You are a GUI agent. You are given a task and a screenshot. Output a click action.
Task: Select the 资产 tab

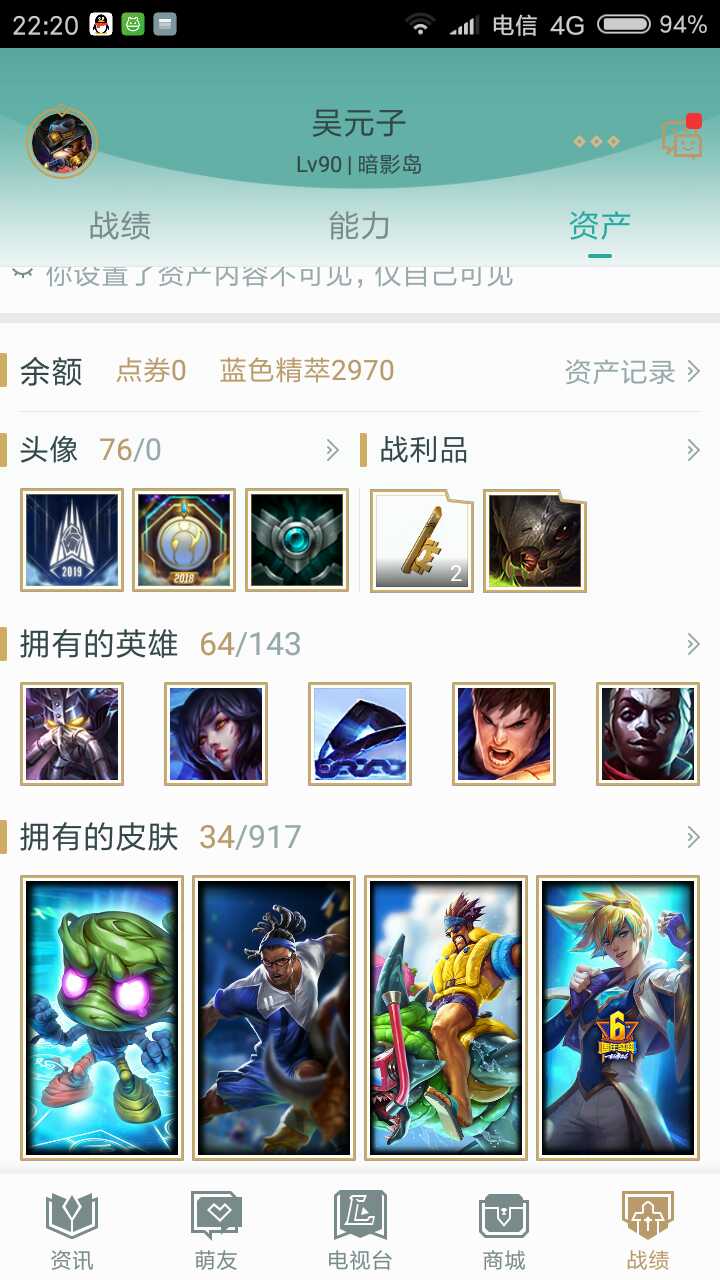click(599, 226)
